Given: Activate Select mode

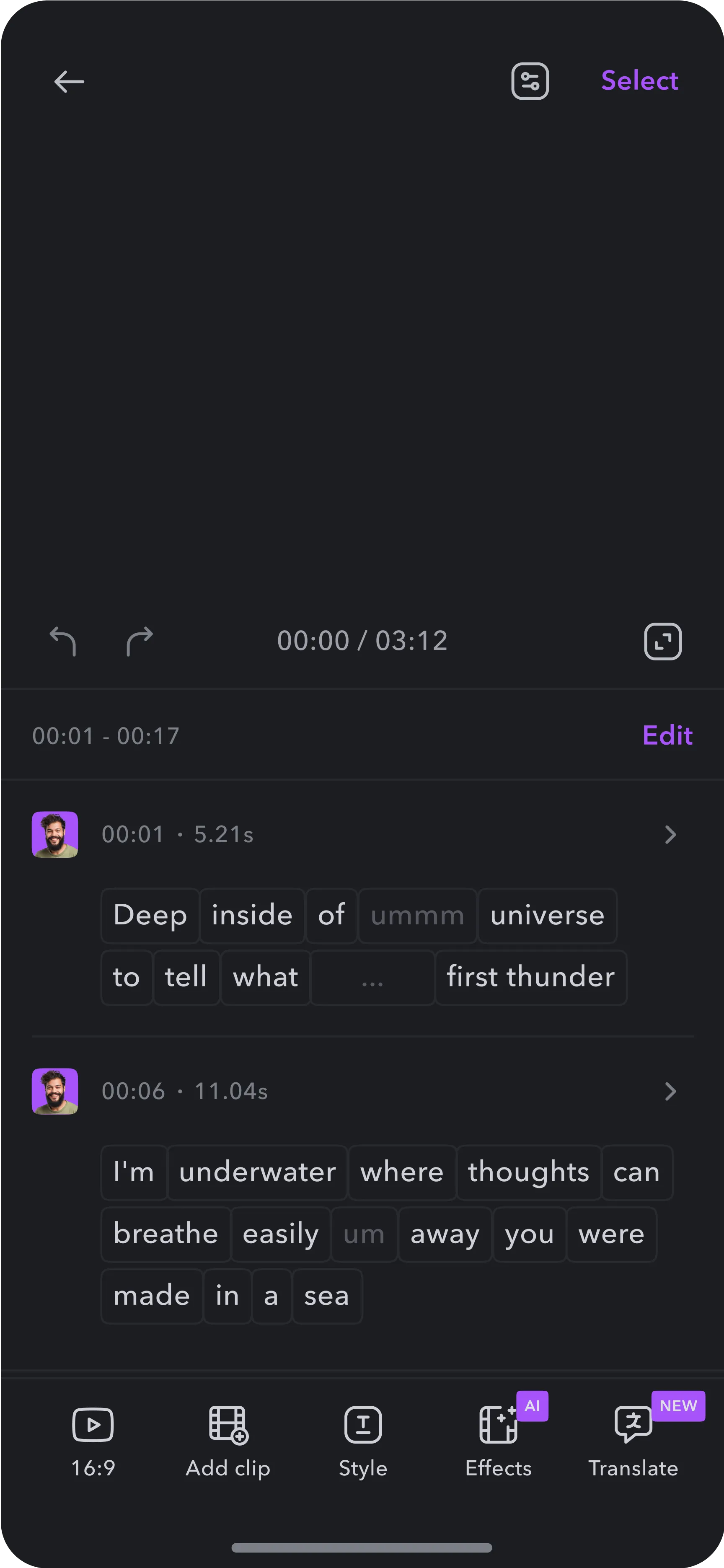Looking at the screenshot, I should tap(639, 81).
